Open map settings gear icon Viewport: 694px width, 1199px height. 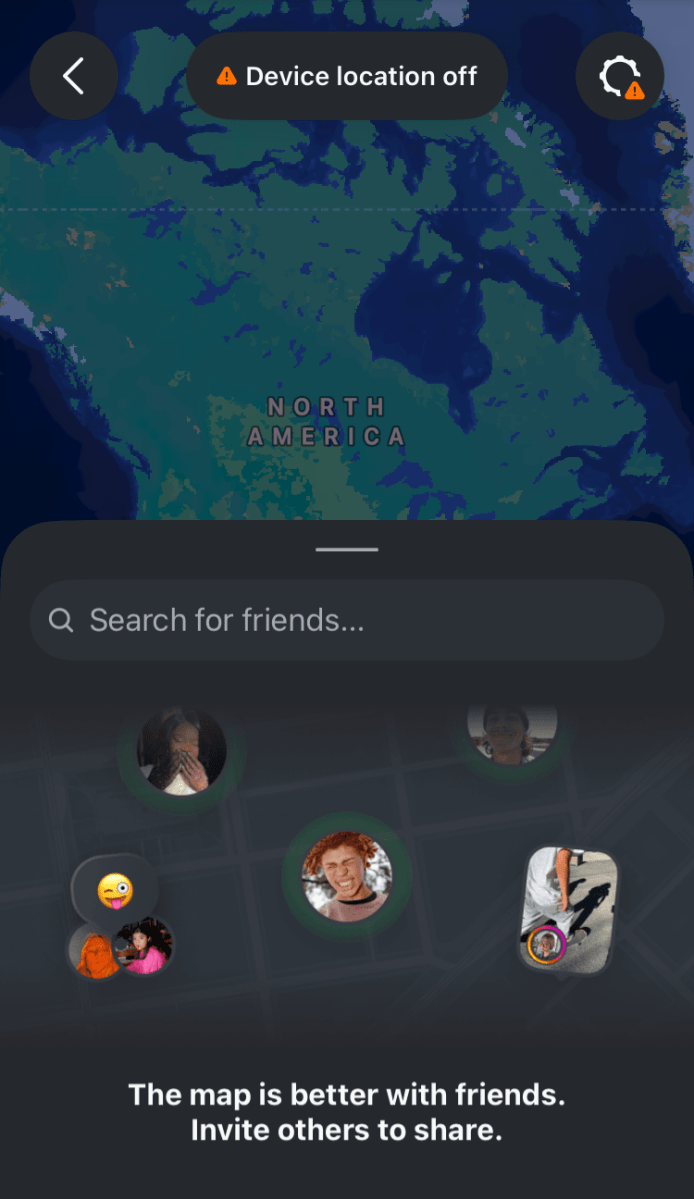[x=619, y=76]
